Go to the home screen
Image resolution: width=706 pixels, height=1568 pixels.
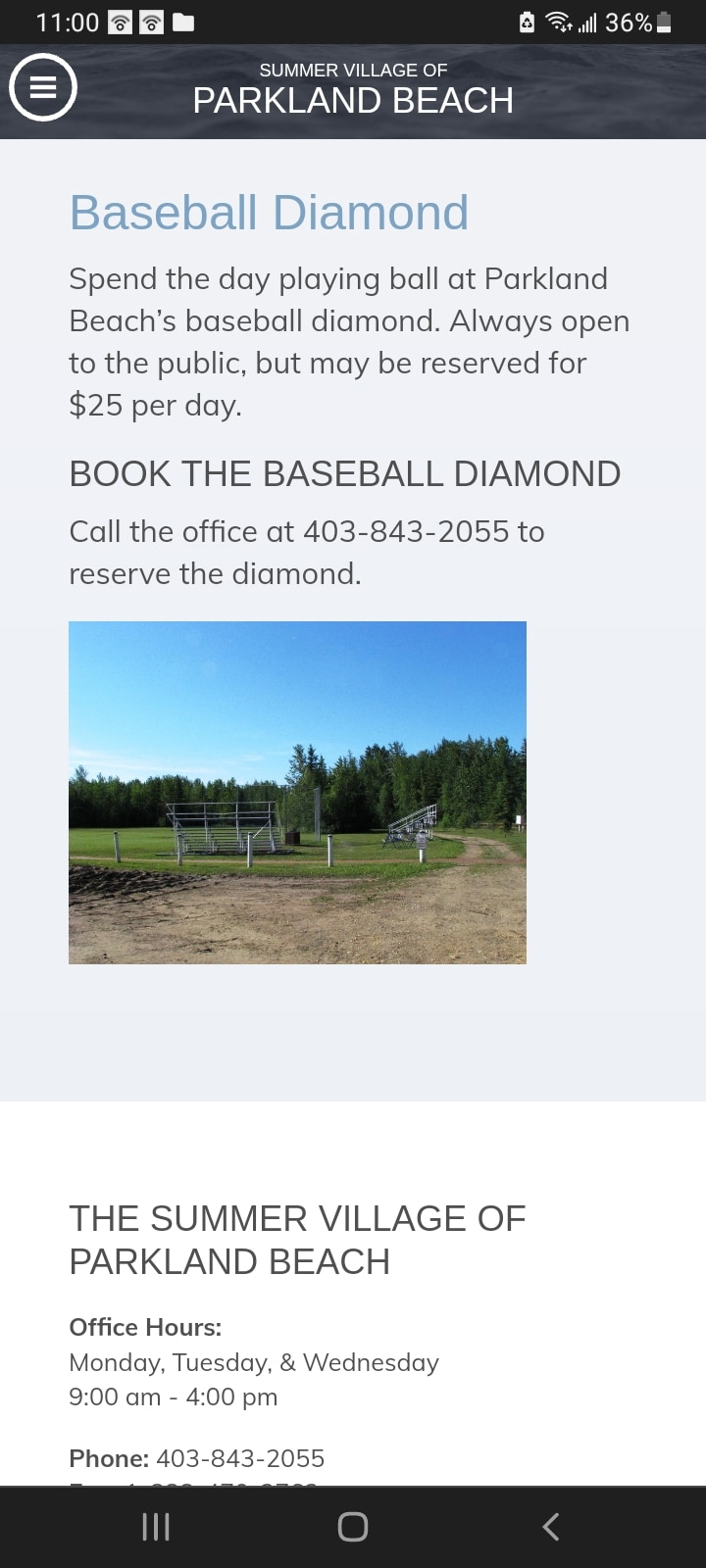[353, 1526]
